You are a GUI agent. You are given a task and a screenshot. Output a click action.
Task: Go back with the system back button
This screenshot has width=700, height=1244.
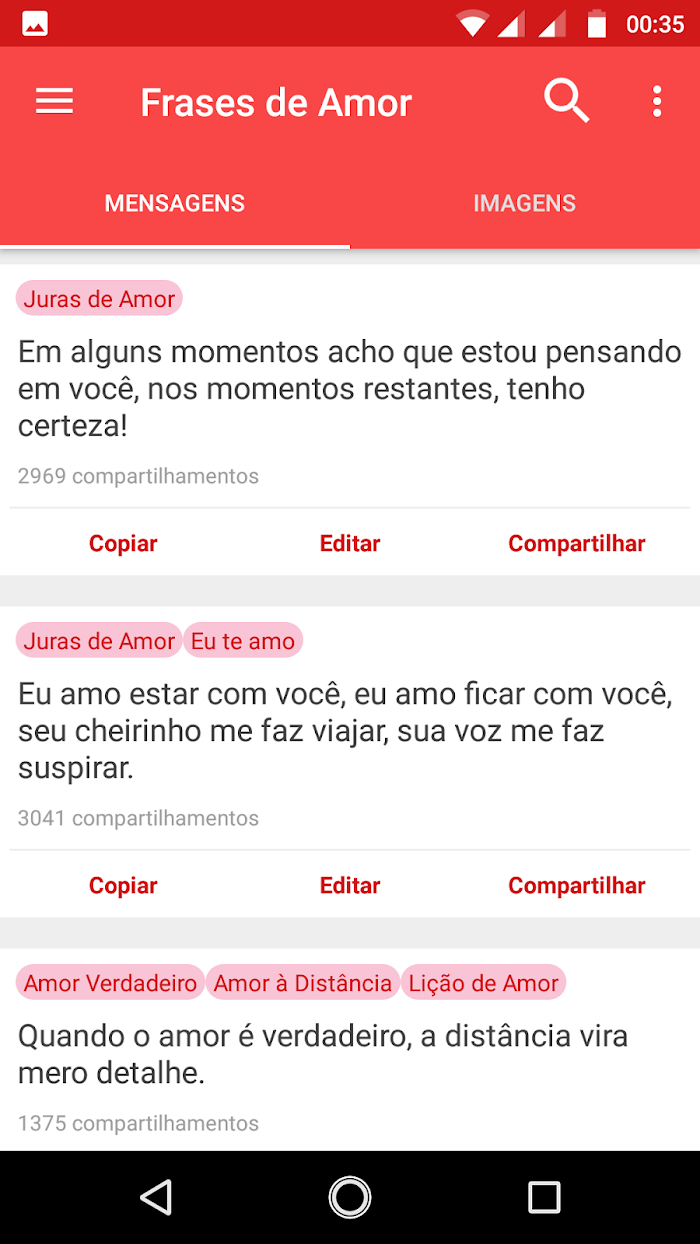pyautogui.click(x=156, y=1197)
